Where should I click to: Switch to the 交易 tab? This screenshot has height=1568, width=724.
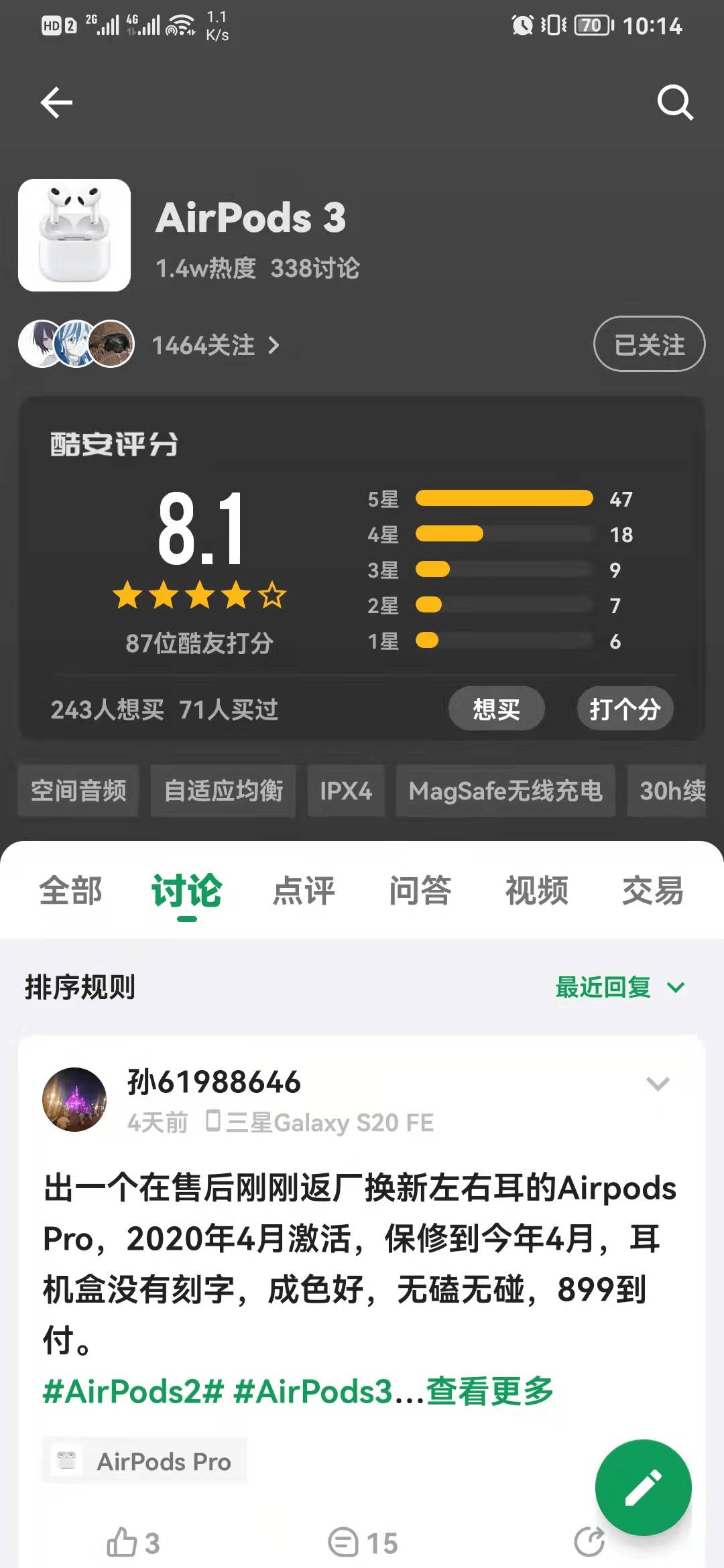[x=653, y=891]
